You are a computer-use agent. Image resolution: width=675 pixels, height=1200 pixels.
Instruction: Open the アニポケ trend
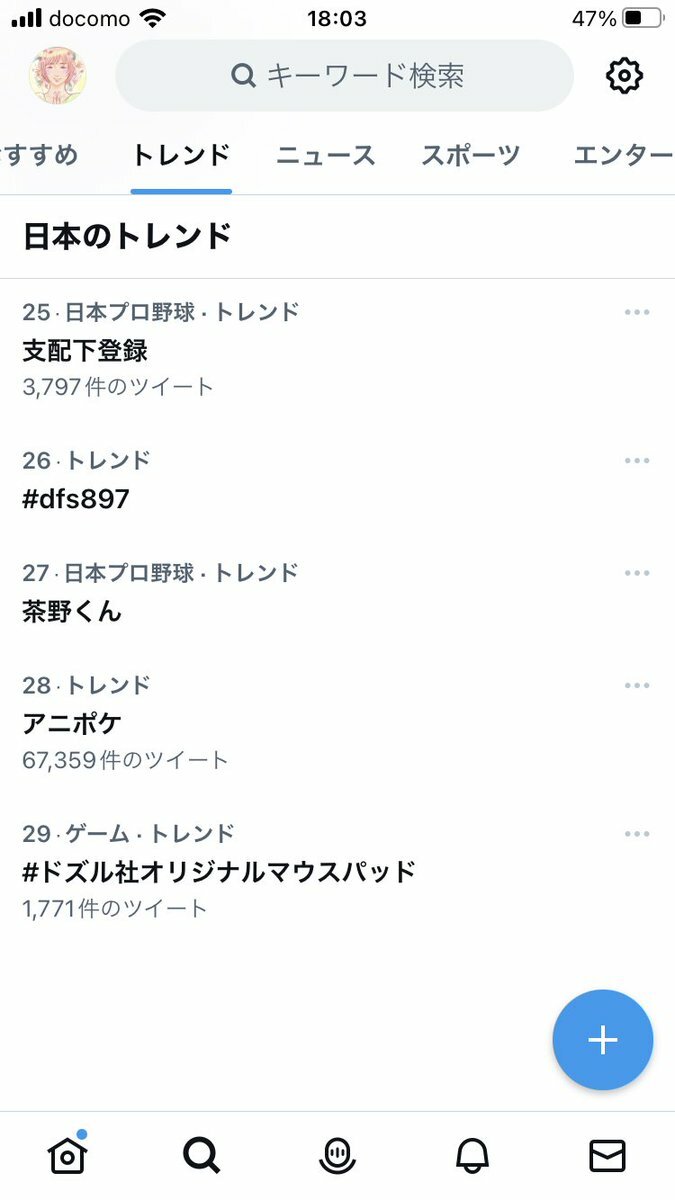click(72, 723)
